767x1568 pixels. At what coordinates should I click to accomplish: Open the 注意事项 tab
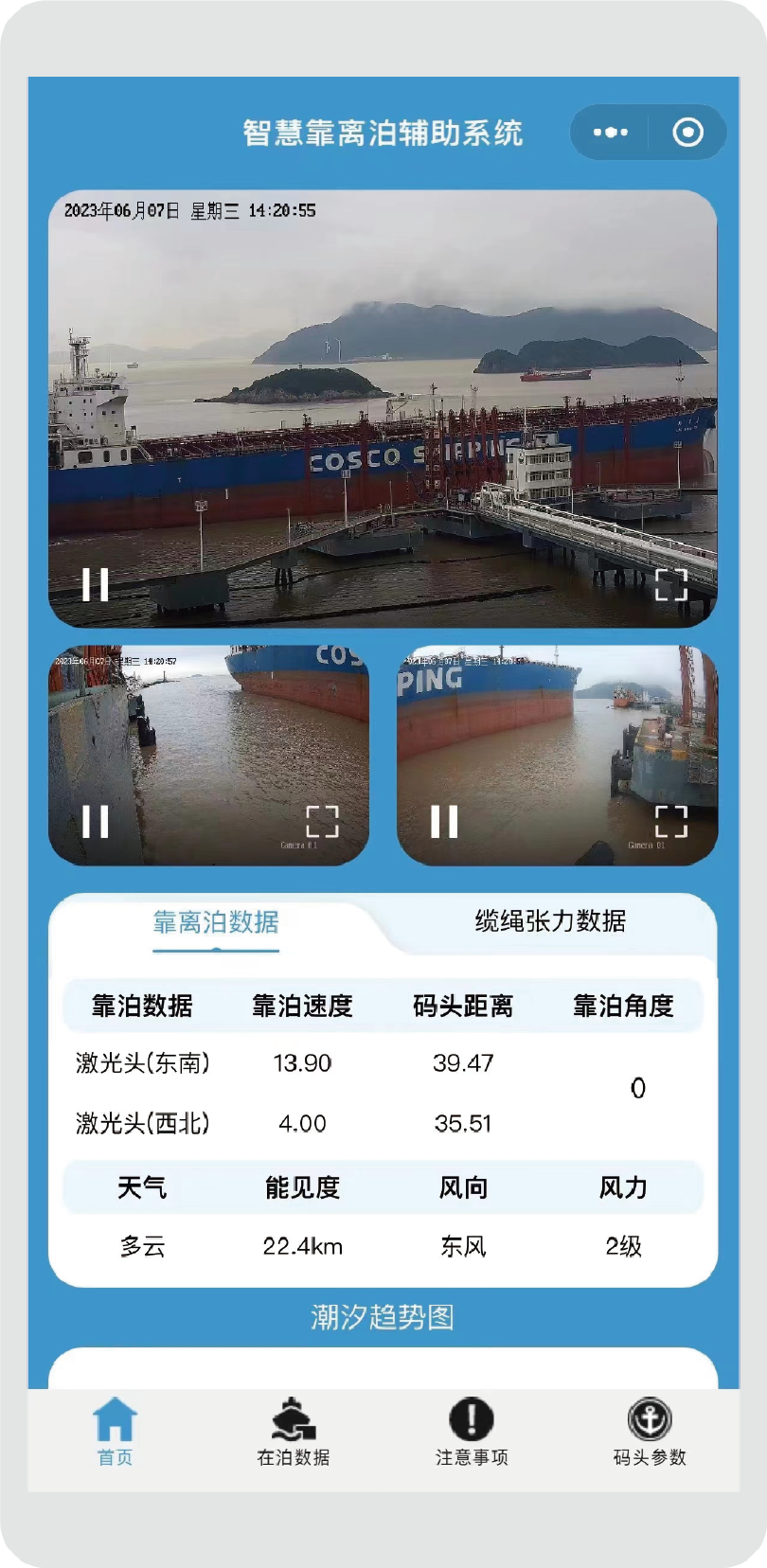click(472, 1432)
